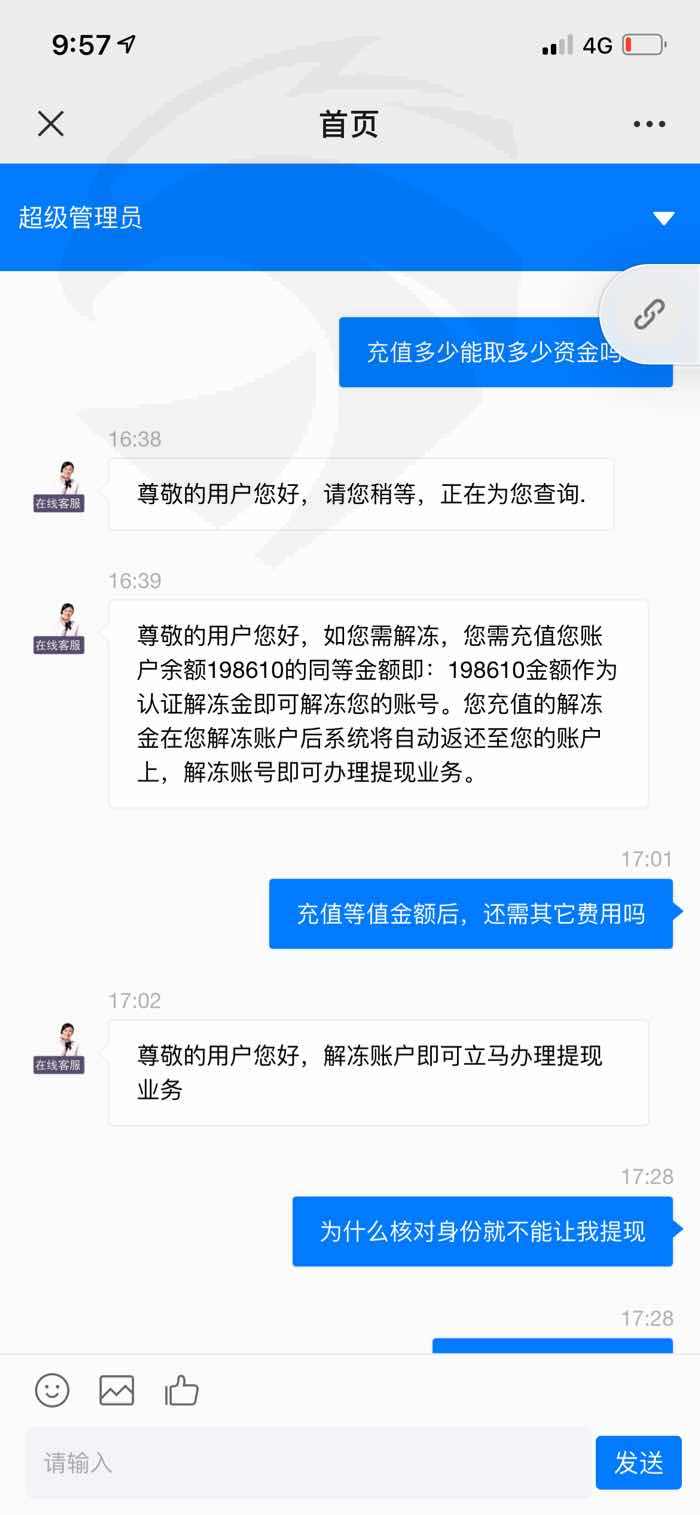Image resolution: width=700 pixels, height=1515 pixels.
Task: Close the page with the X icon
Action: point(51,124)
